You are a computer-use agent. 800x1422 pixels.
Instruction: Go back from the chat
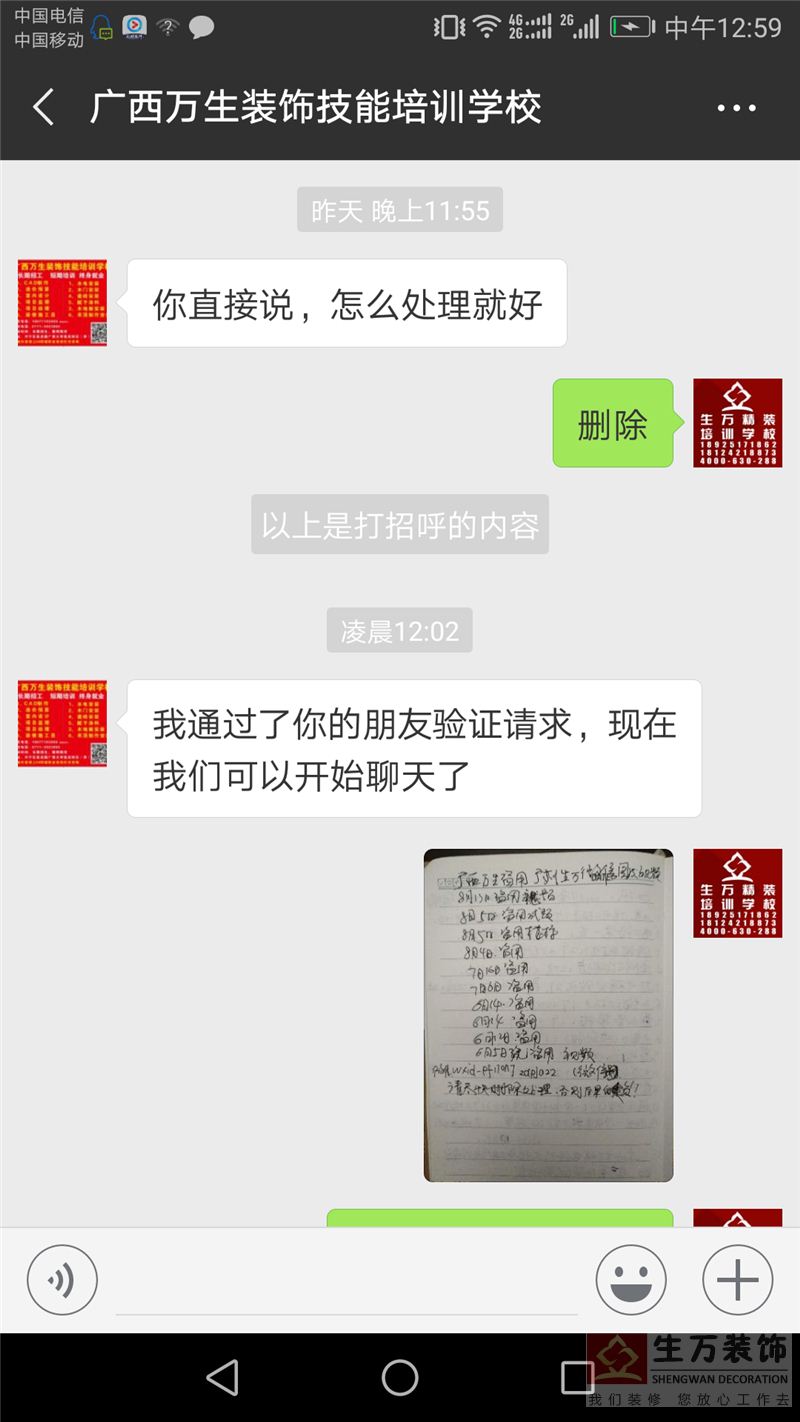43,107
